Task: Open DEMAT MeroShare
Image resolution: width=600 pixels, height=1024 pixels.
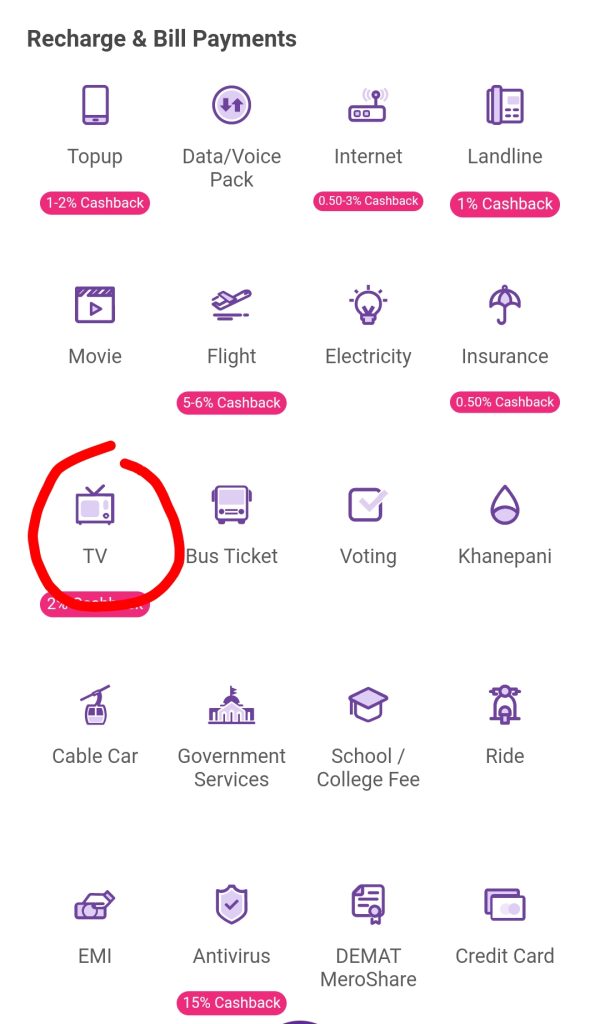Action: click(x=368, y=936)
